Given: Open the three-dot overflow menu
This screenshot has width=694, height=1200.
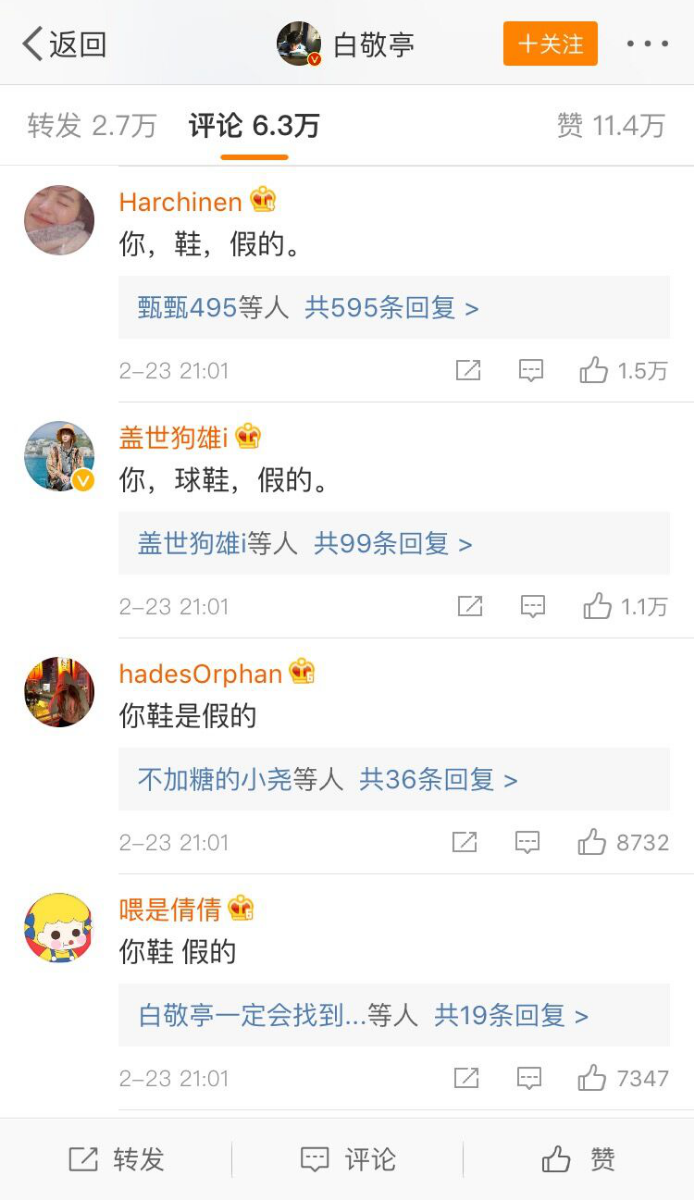Looking at the screenshot, I should 647,44.
